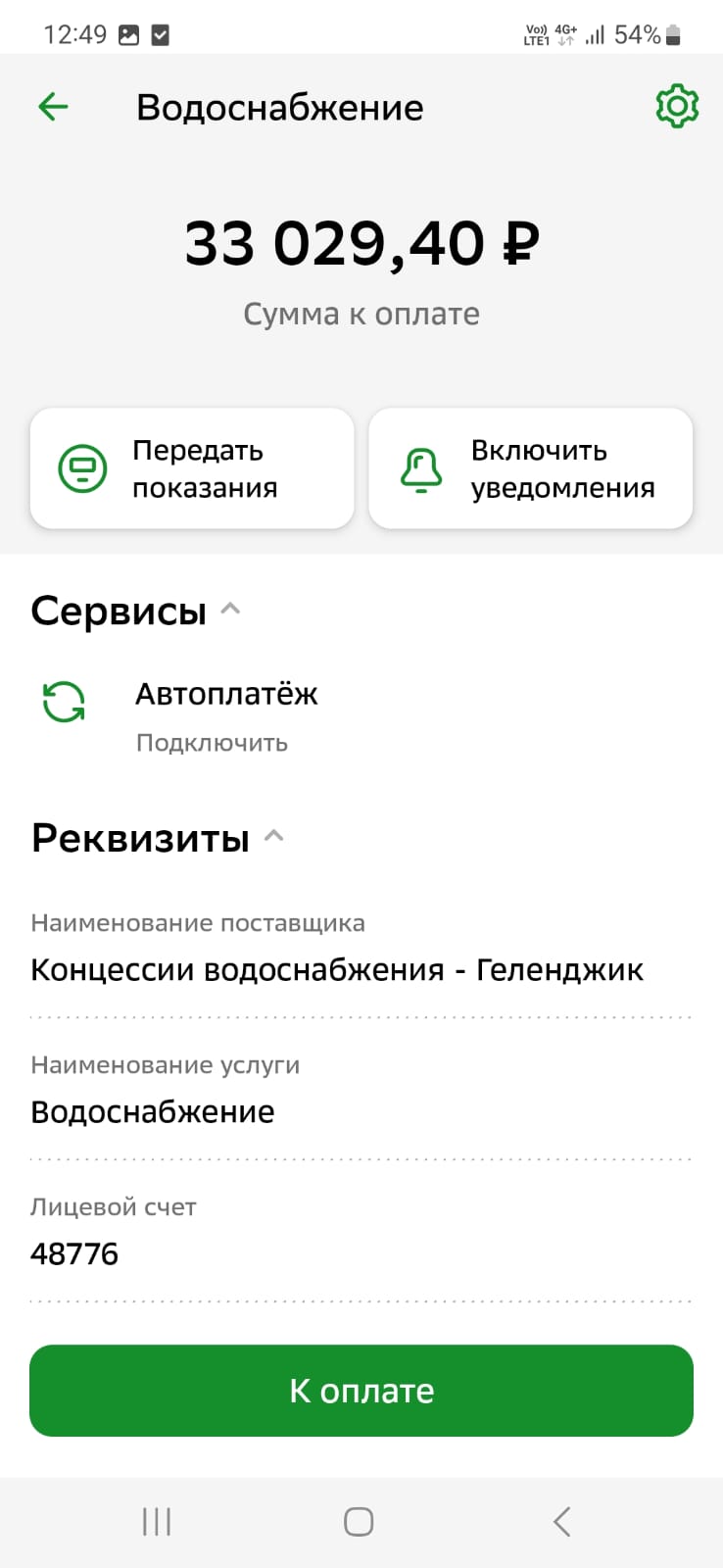Screen dimensions: 723x1568
Task: Select the meter readings icon
Action: point(84,468)
